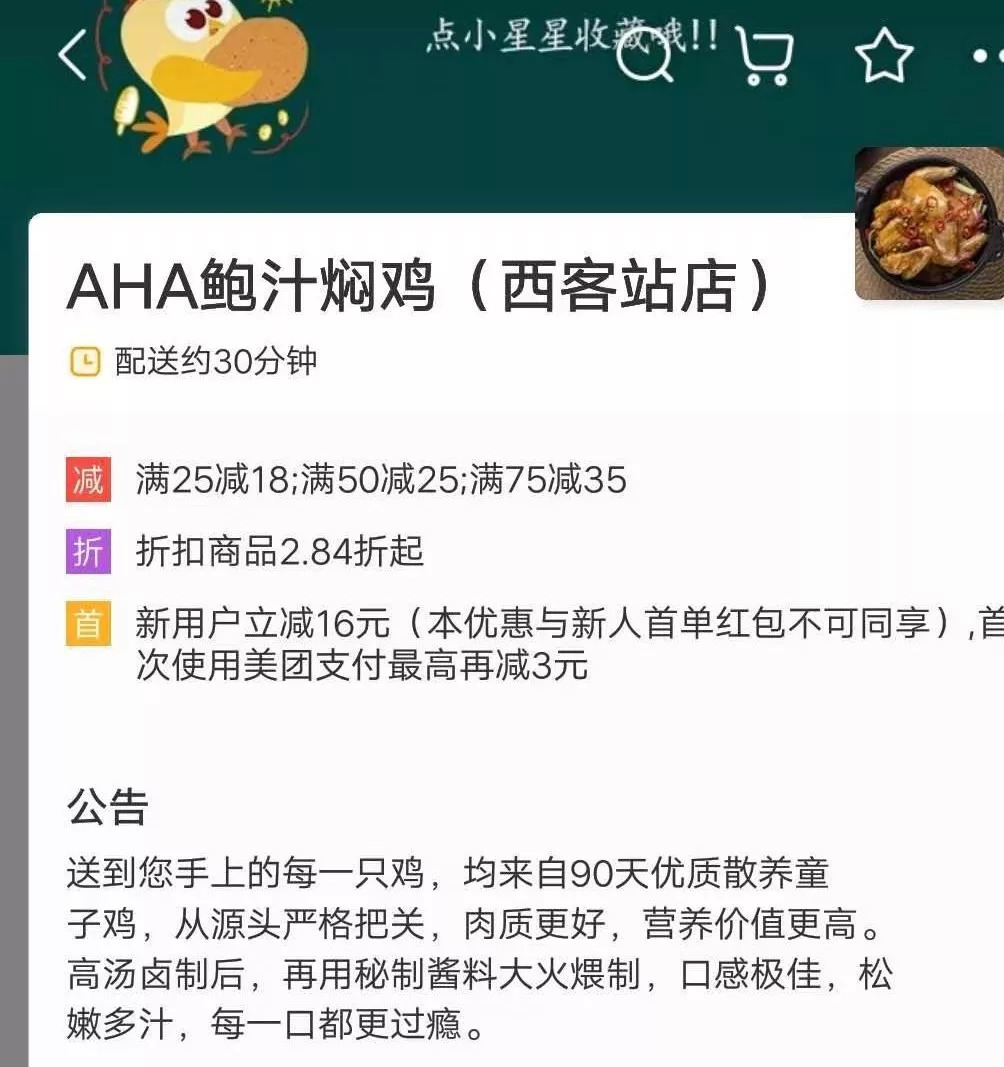Image resolution: width=1004 pixels, height=1067 pixels.
Task: Open the braised chicken shop photo
Action: tap(930, 224)
